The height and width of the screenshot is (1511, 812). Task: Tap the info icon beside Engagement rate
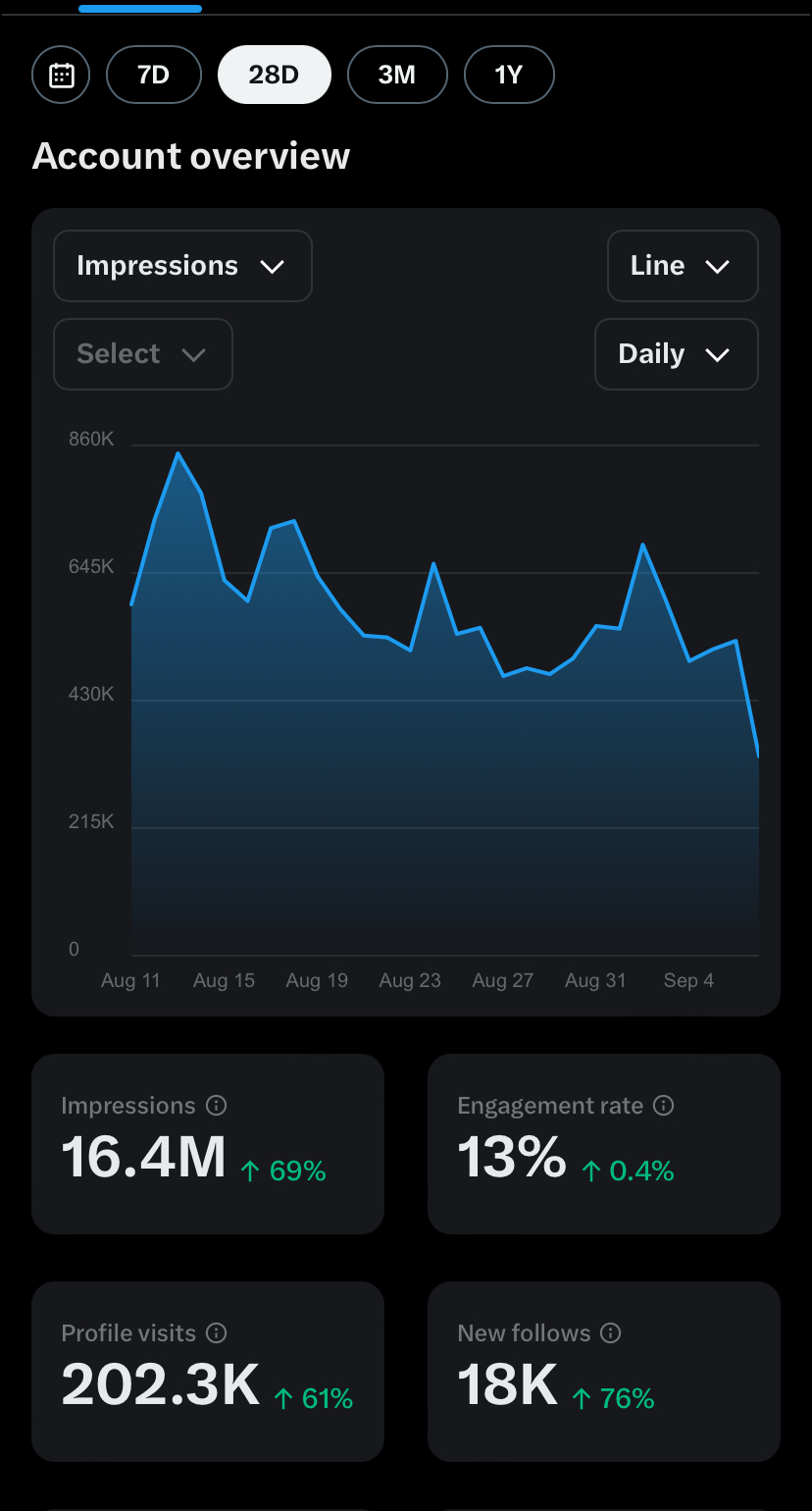(664, 1106)
